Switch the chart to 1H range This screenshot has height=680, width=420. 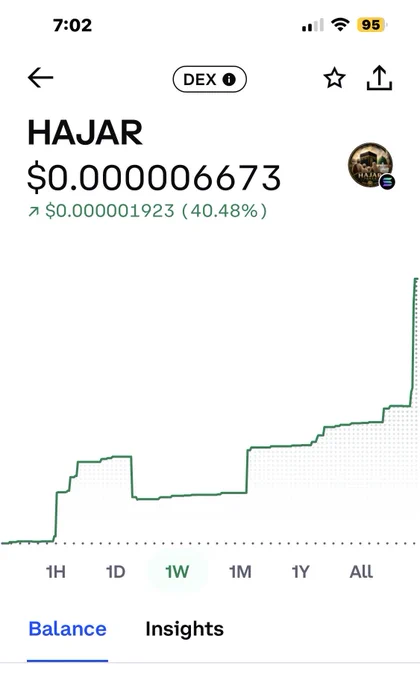tap(56, 572)
